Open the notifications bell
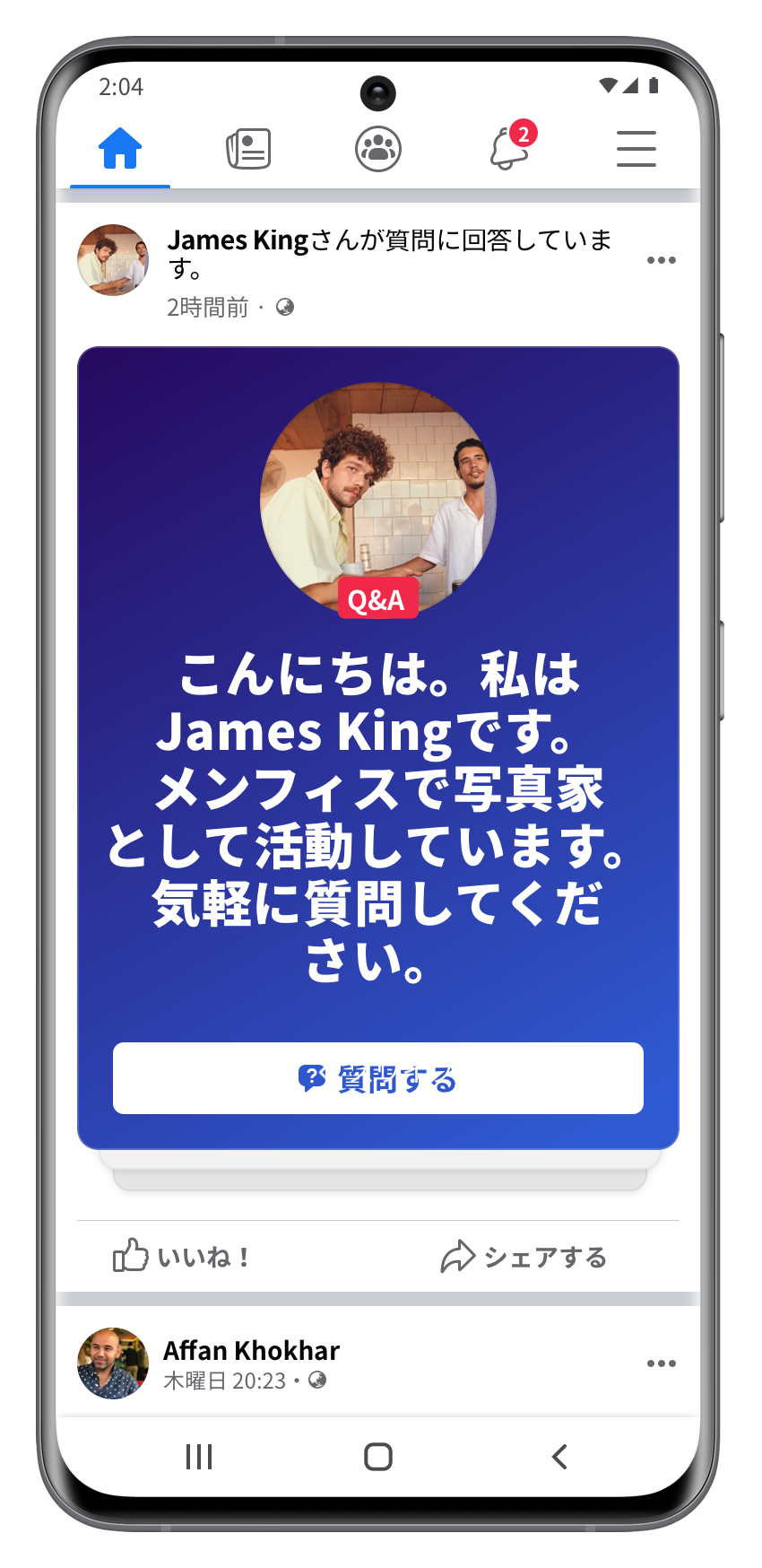Image resolution: width=762 pixels, height=1568 pixels. click(x=509, y=149)
